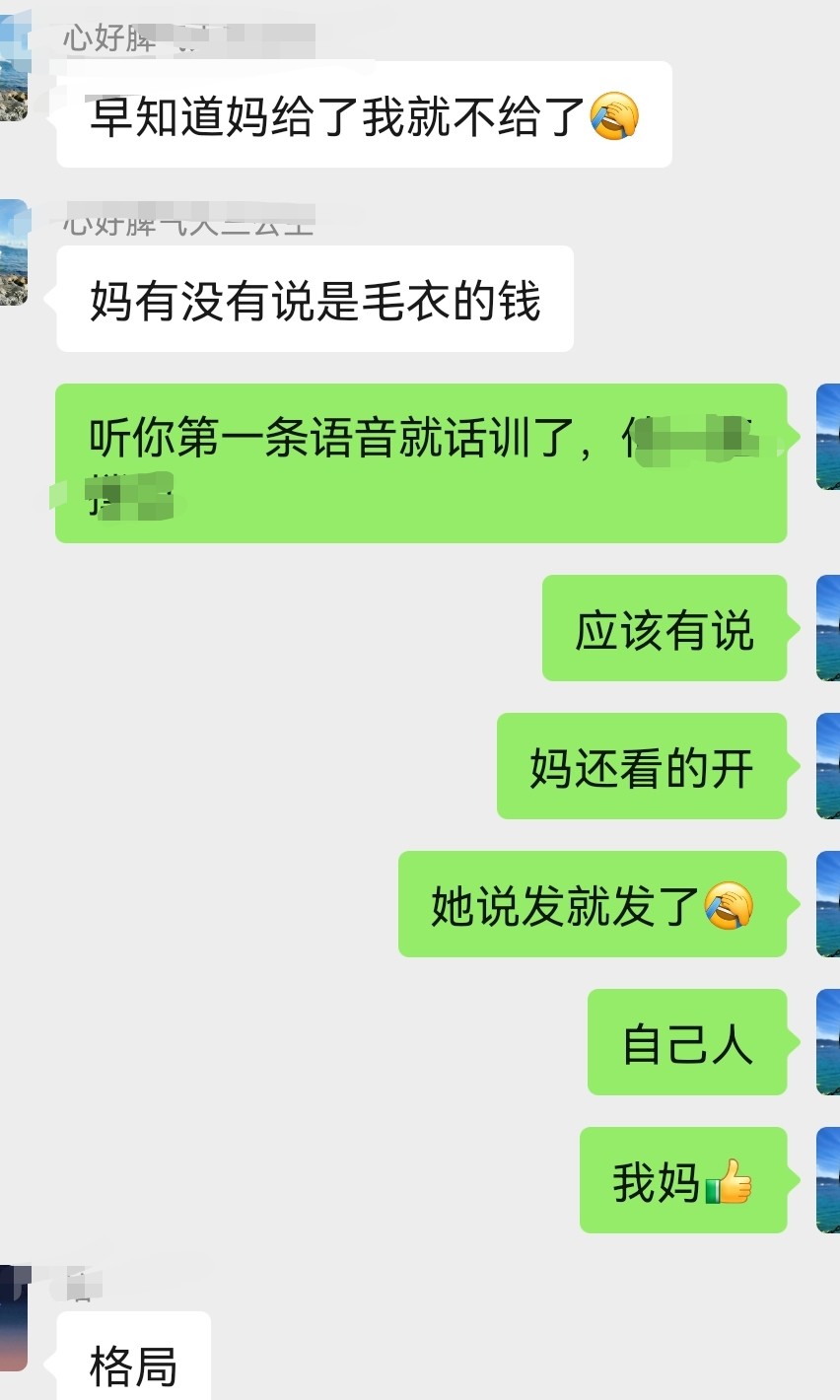Tap own avatar beside "妈还看的开"
Viewport: 840px width, 1400px height.
click(827, 766)
